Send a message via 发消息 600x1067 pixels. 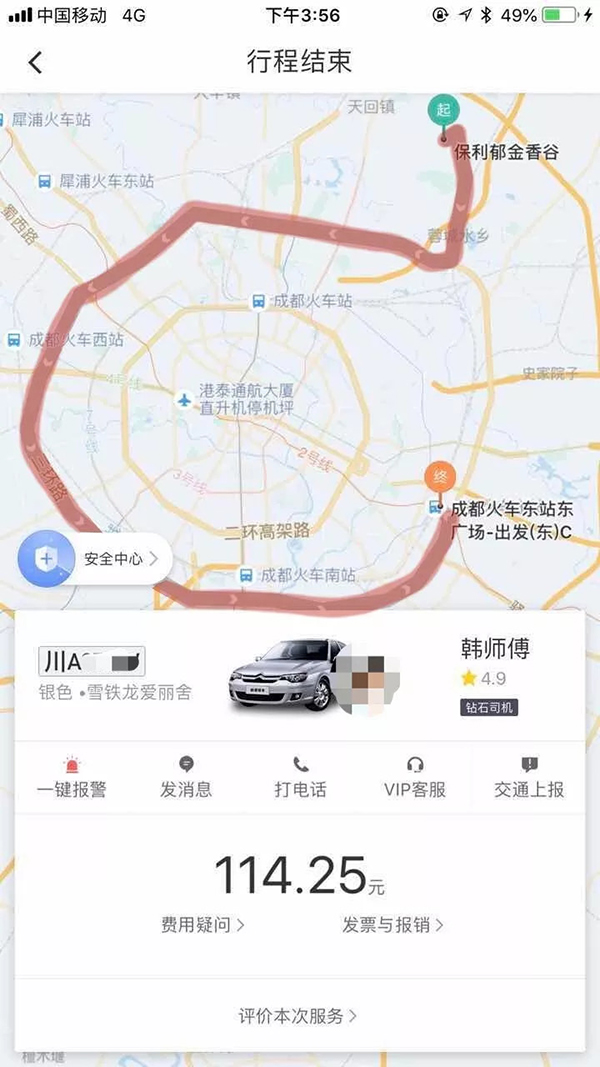coord(186,777)
